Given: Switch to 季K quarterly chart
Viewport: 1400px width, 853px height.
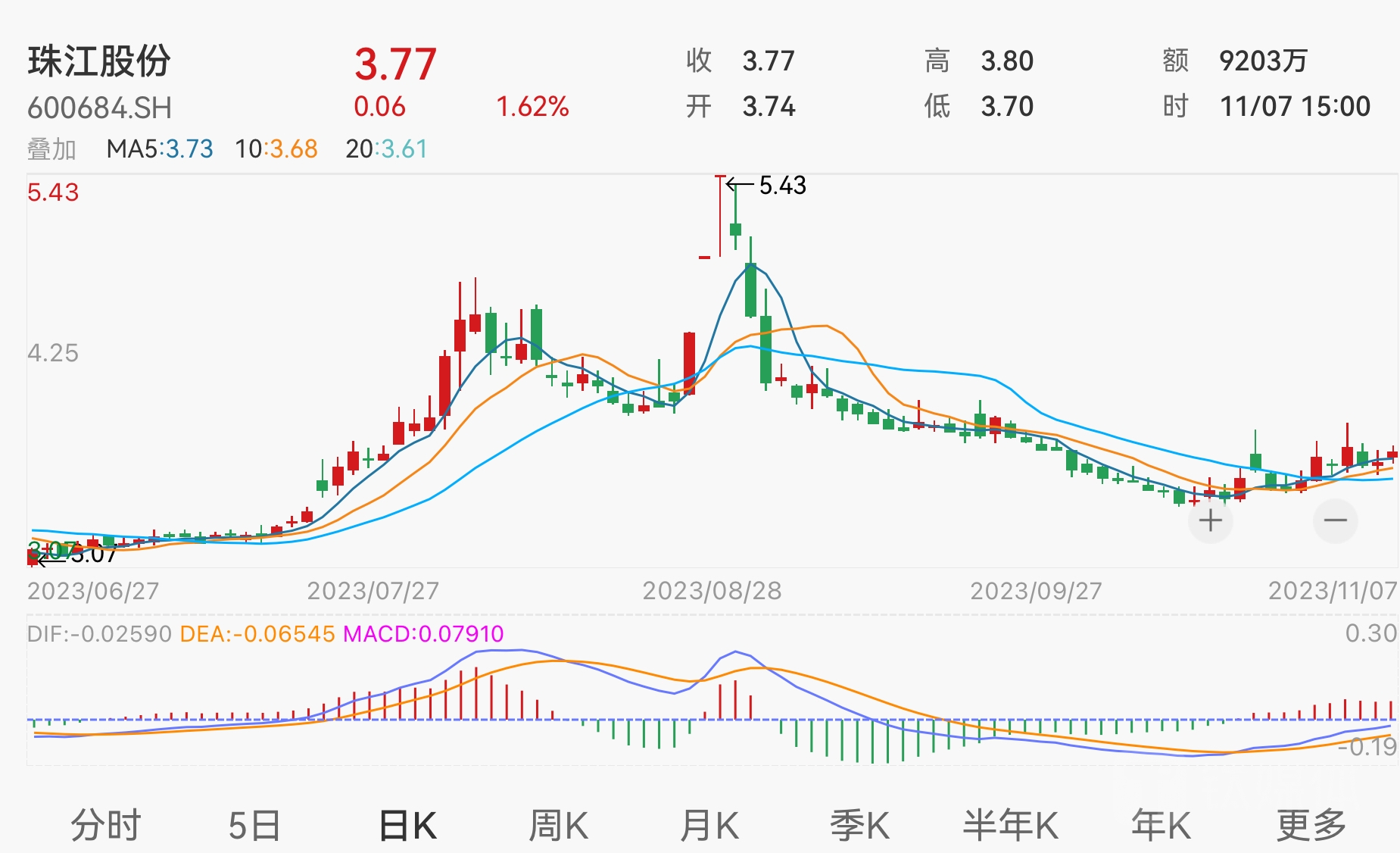Looking at the screenshot, I should pyautogui.click(x=859, y=824).
